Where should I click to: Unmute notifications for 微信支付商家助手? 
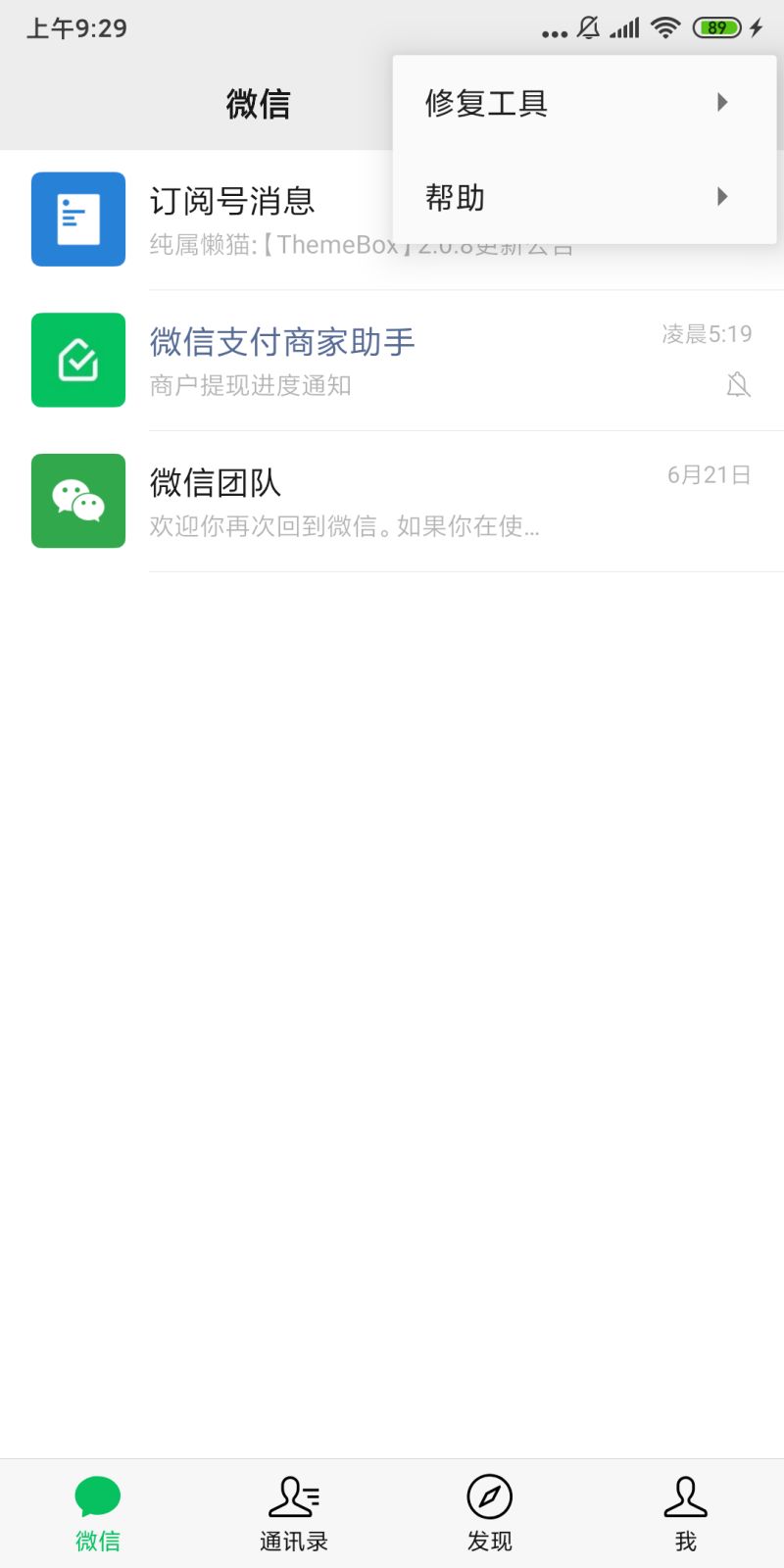[739, 385]
